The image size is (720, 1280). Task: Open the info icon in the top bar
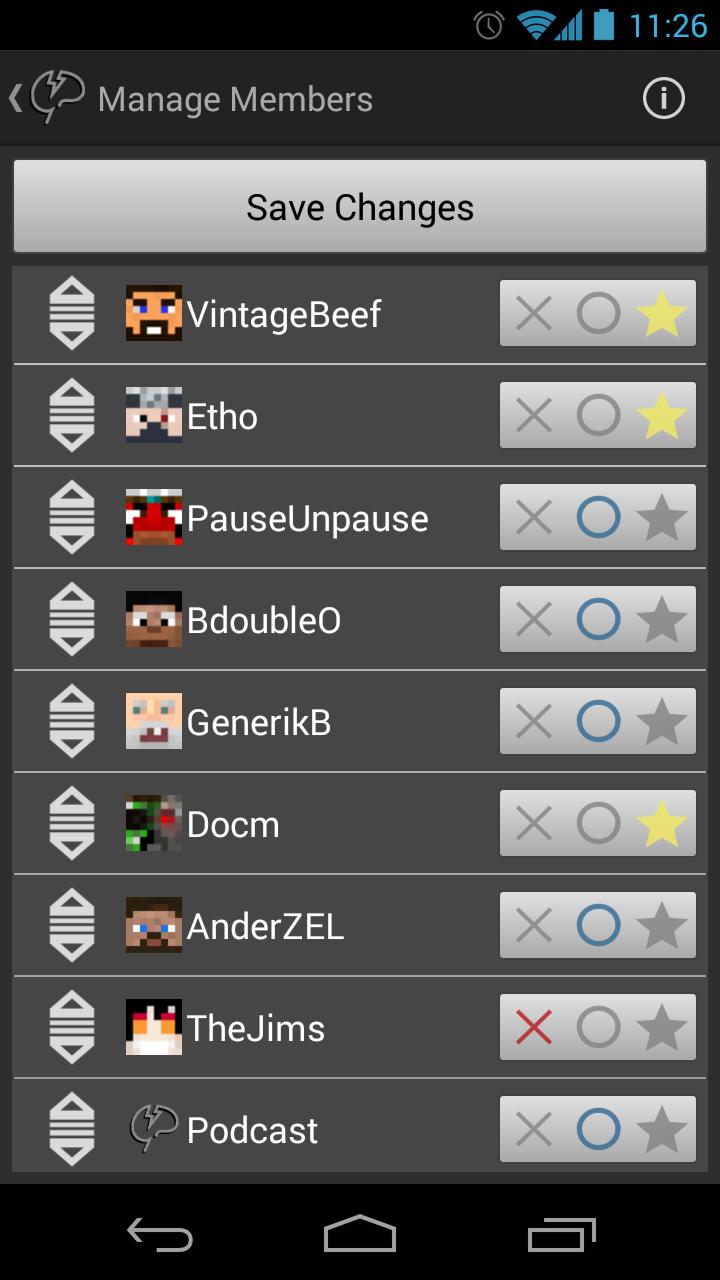tap(663, 98)
